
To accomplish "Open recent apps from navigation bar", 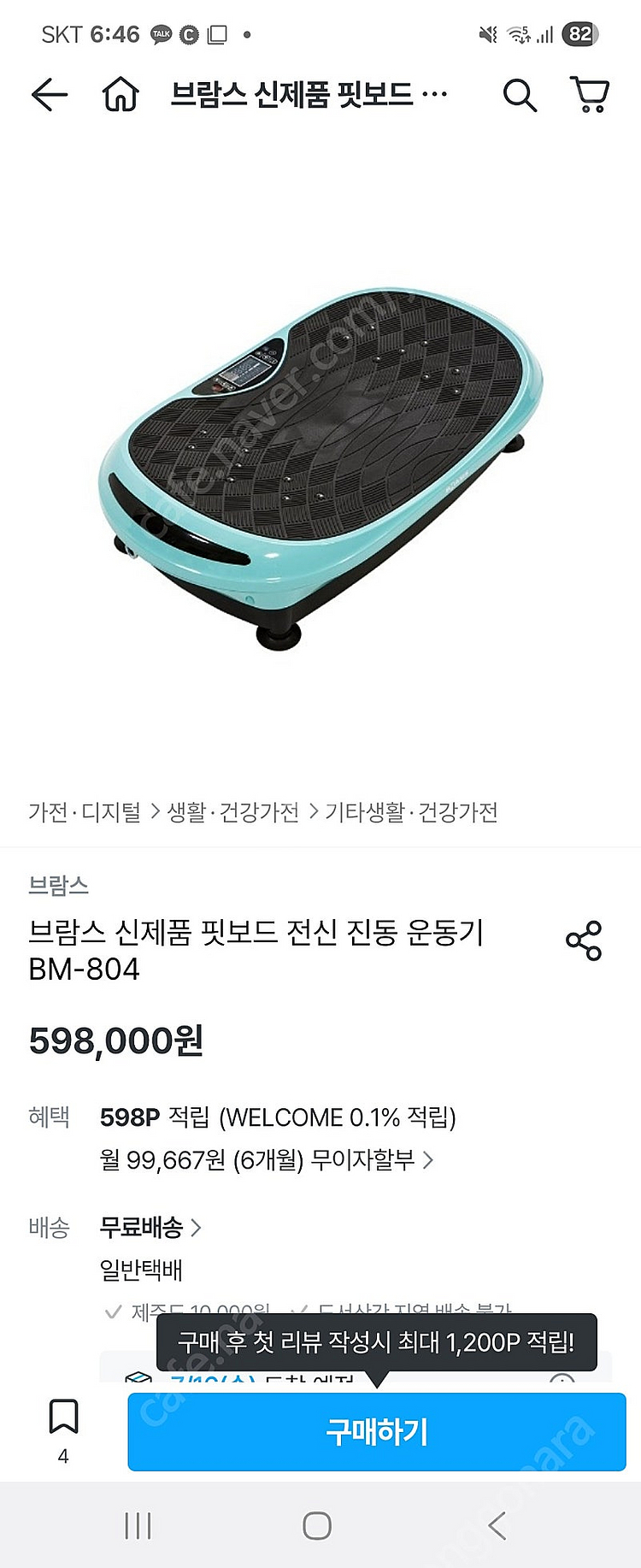I will click(138, 1527).
